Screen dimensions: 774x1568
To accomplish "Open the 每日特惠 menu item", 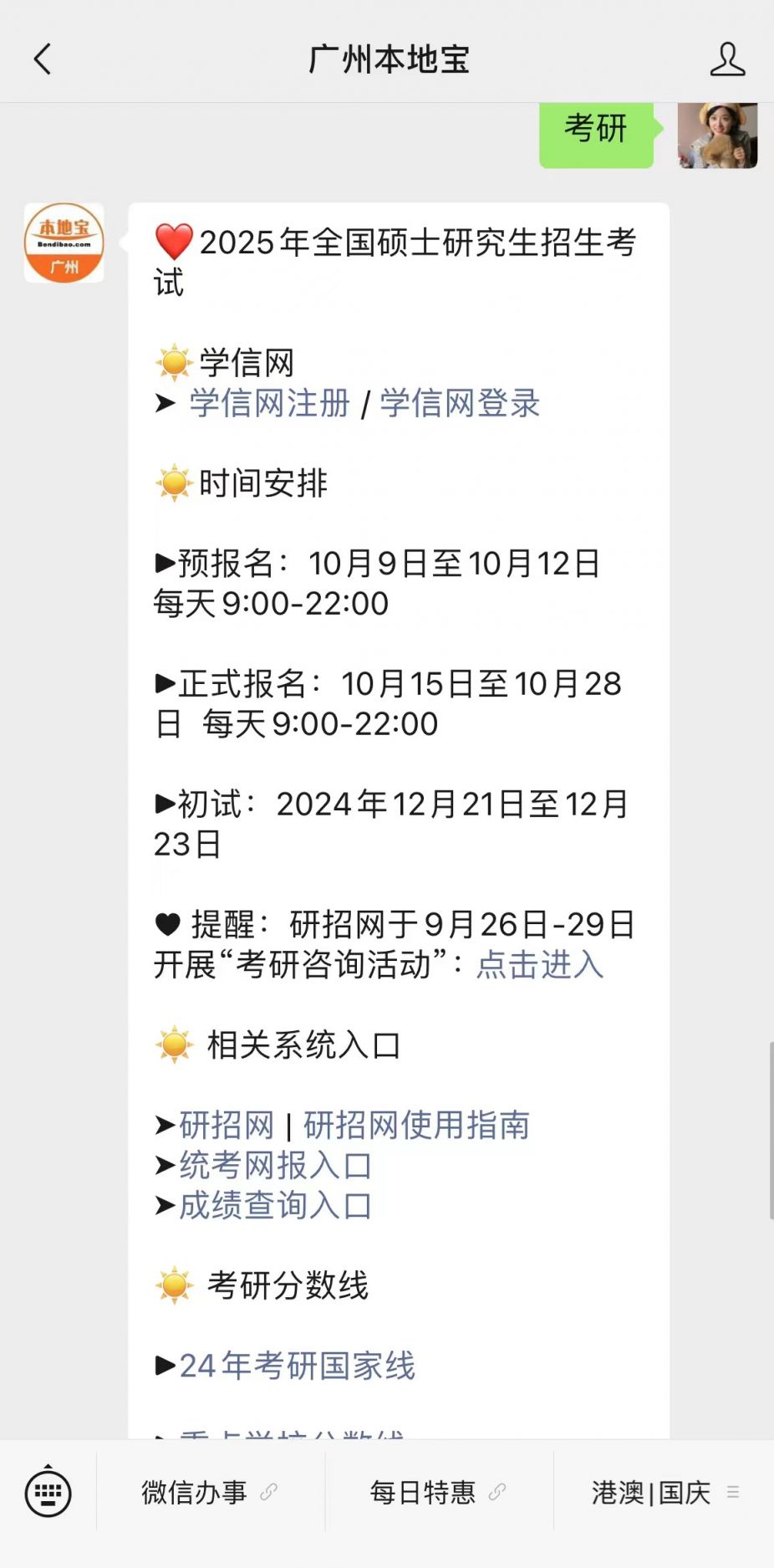I will point(422,1494).
